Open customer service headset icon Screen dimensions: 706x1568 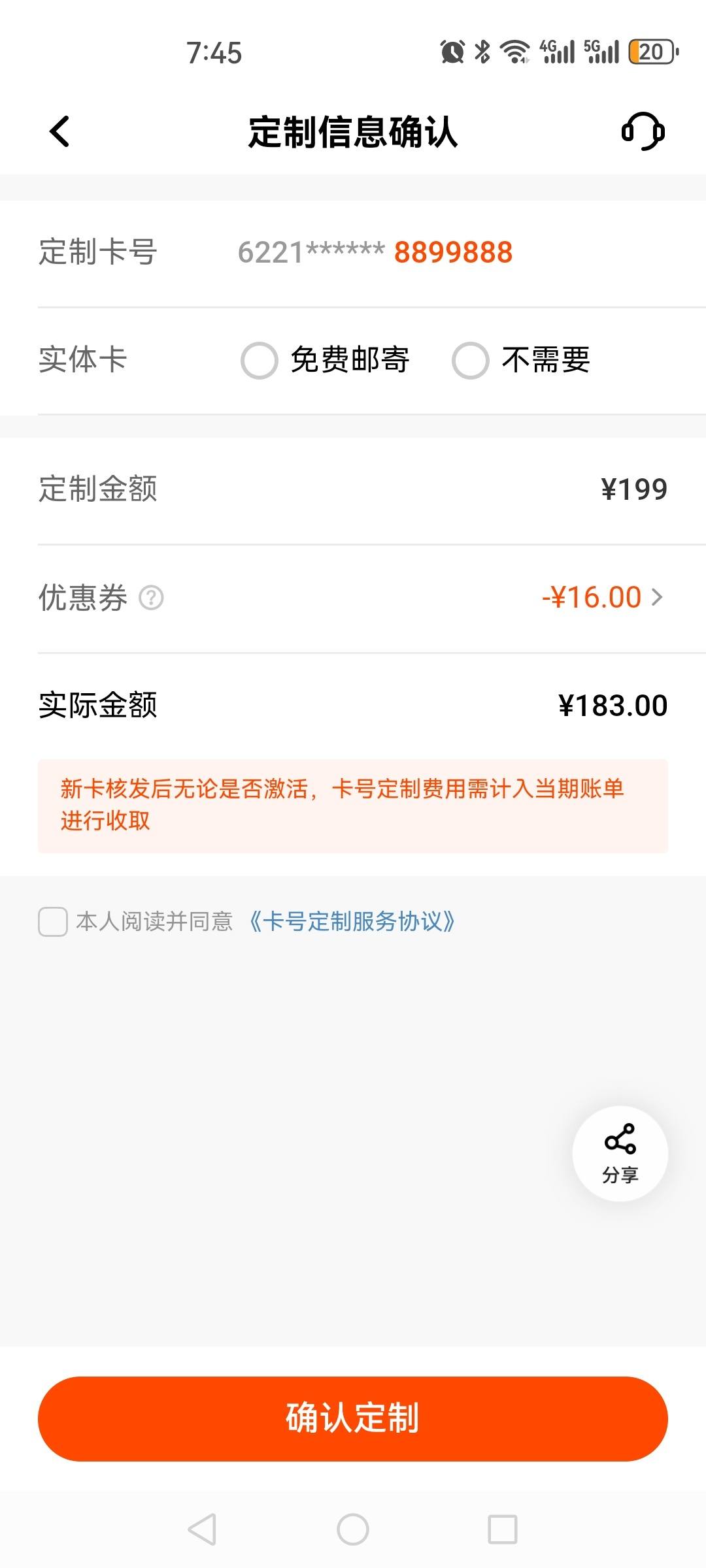point(643,131)
